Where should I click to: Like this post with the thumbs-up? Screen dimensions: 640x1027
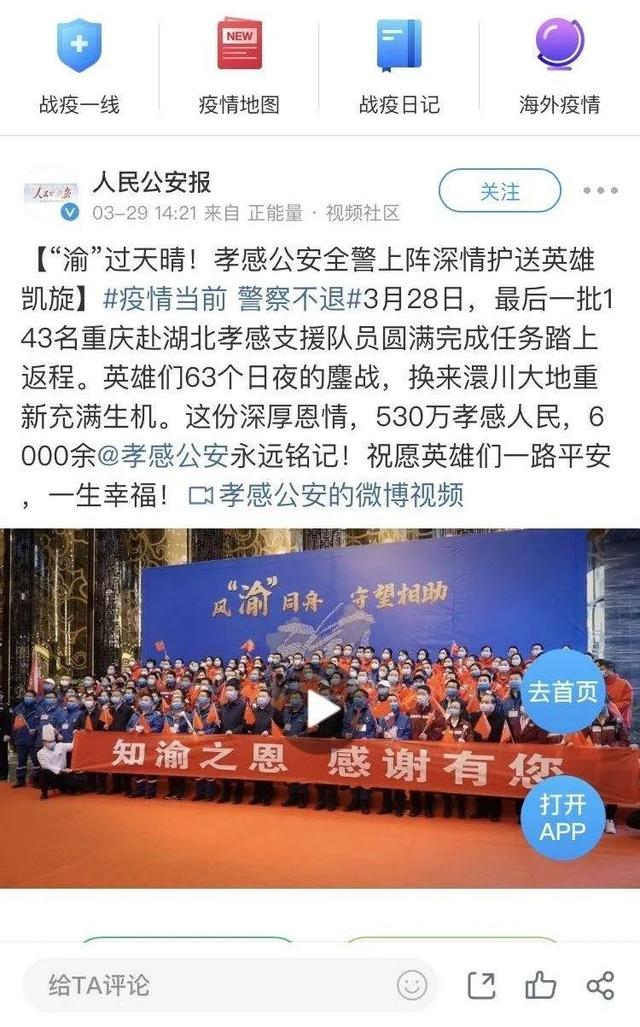click(541, 985)
